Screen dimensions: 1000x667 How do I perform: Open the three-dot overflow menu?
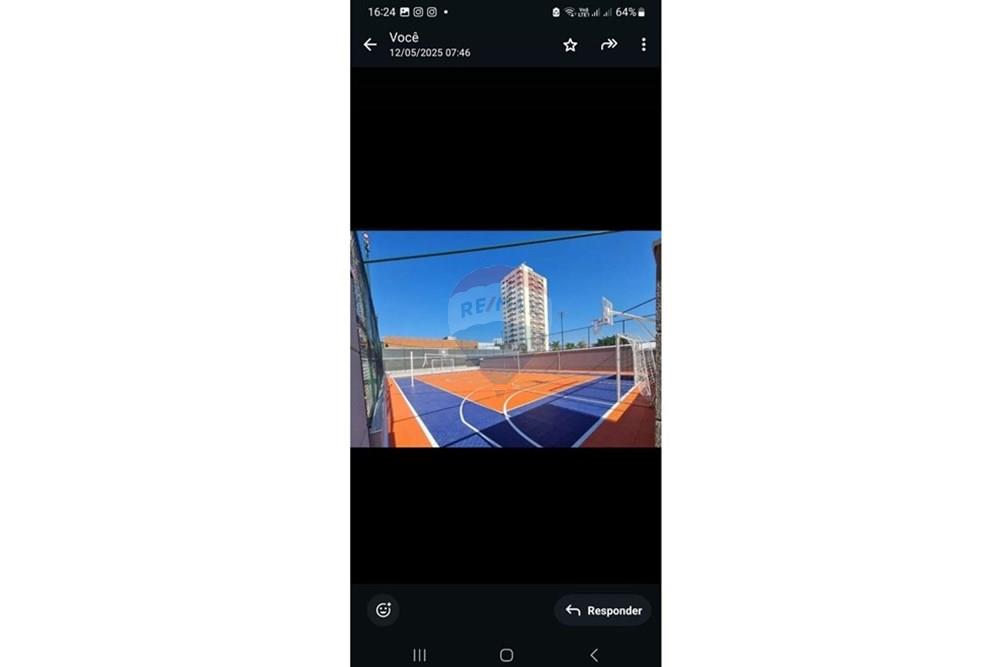[643, 45]
